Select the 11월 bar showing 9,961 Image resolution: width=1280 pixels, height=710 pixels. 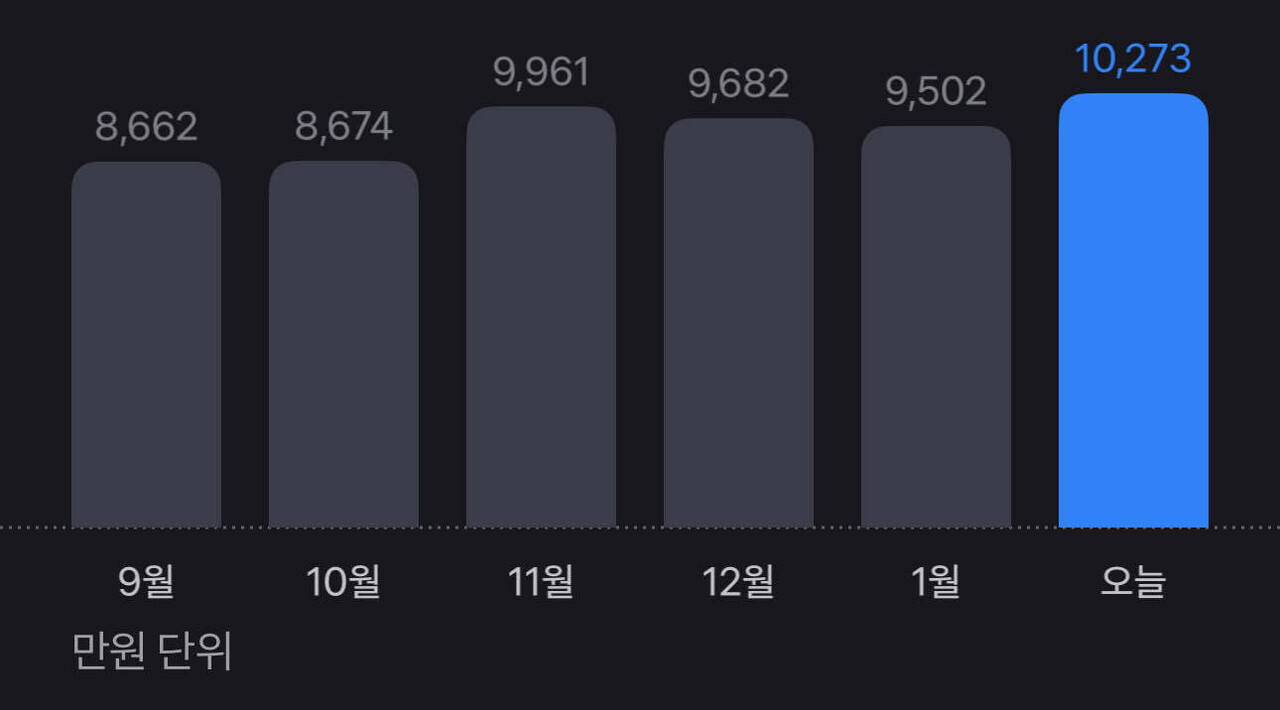pos(541,318)
